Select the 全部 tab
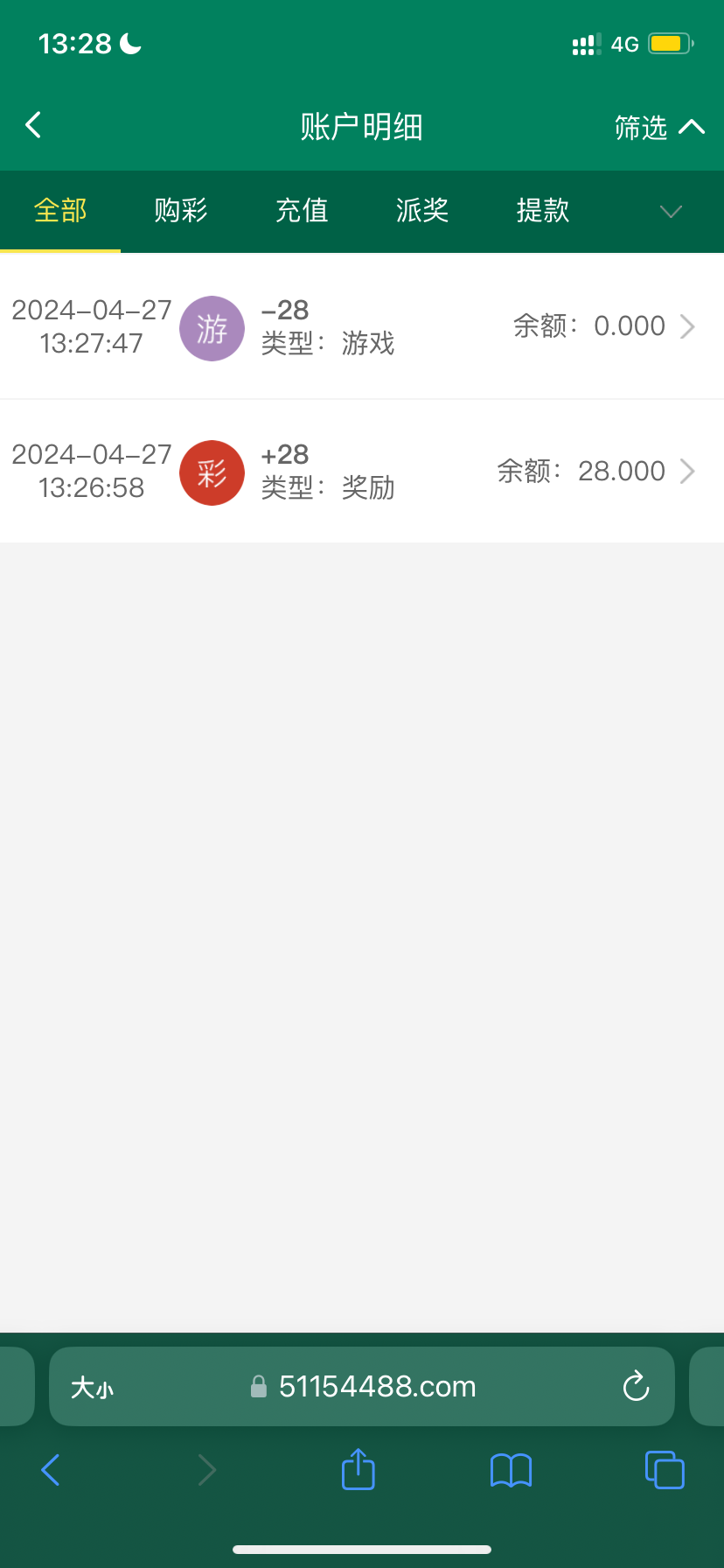 click(x=60, y=211)
